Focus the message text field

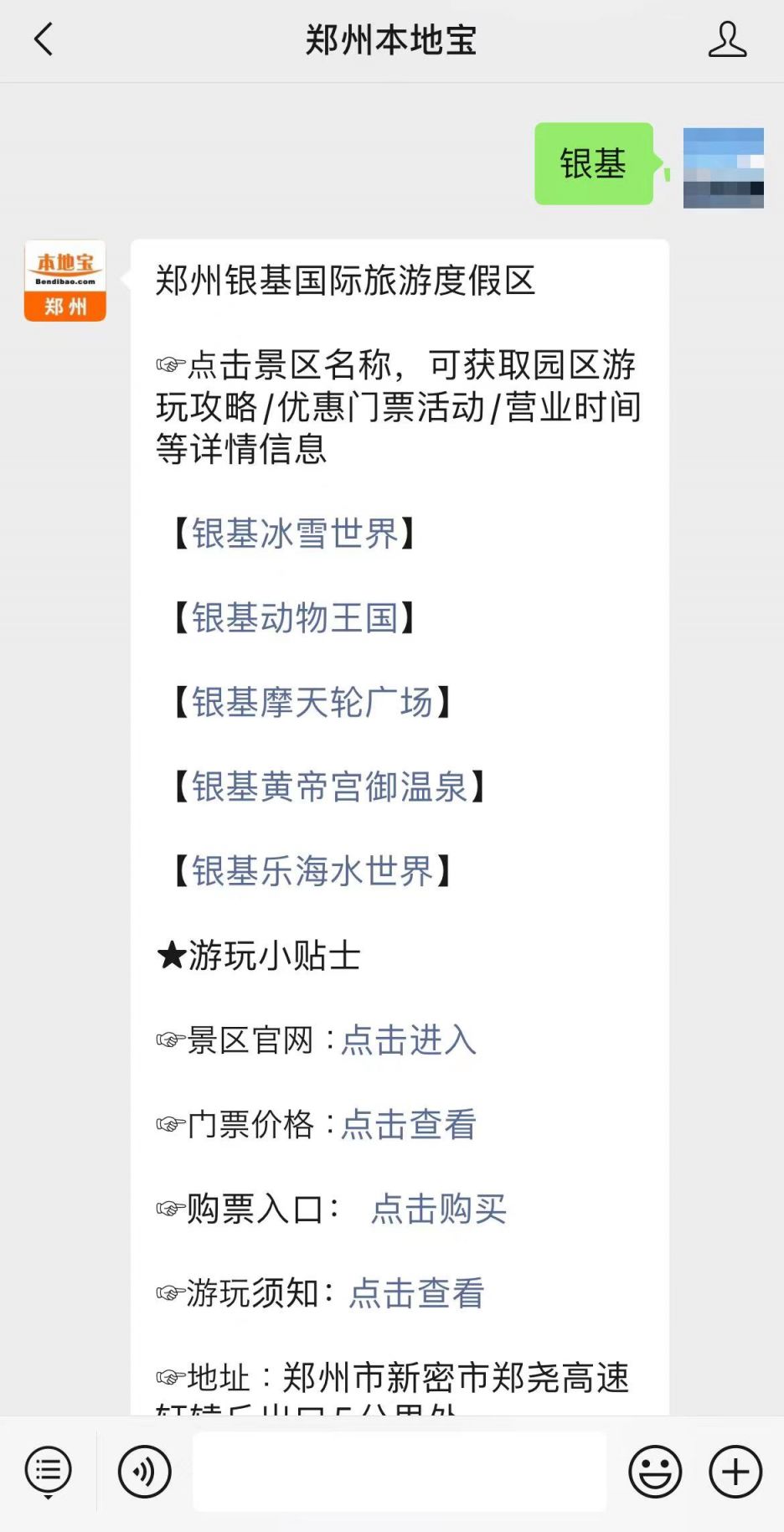click(x=400, y=1472)
